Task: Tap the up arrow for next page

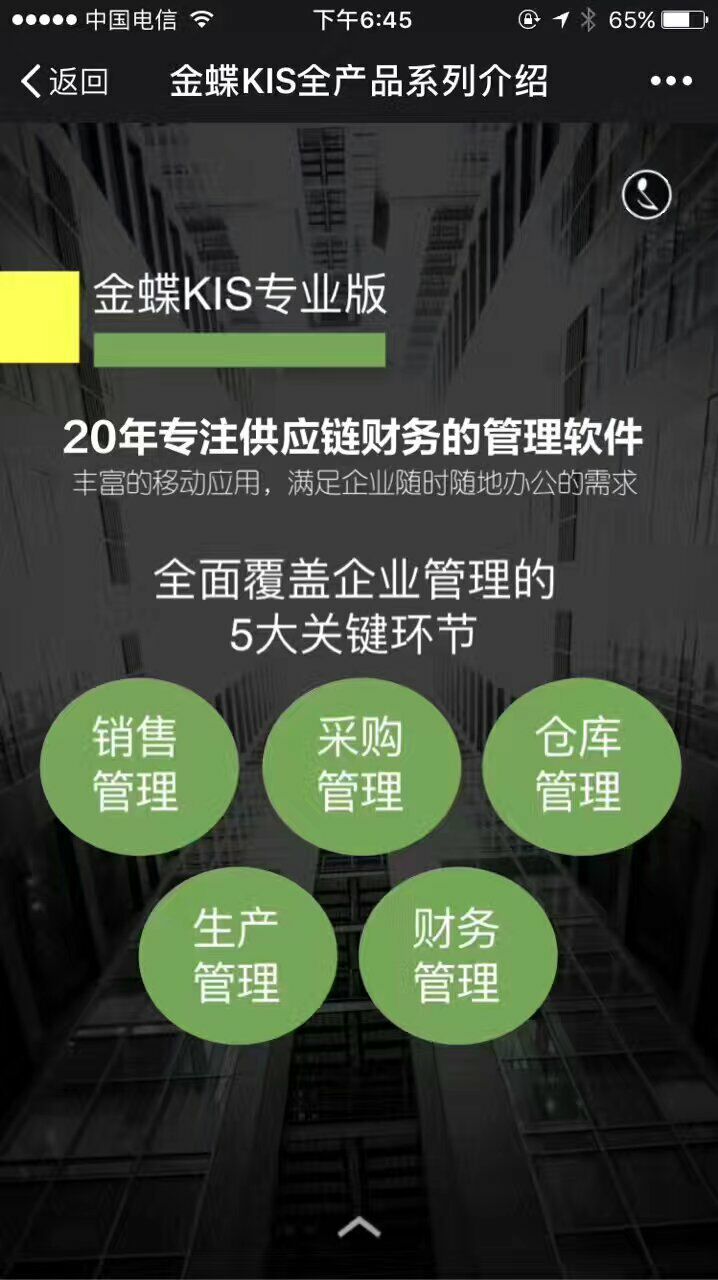Action: click(359, 1228)
